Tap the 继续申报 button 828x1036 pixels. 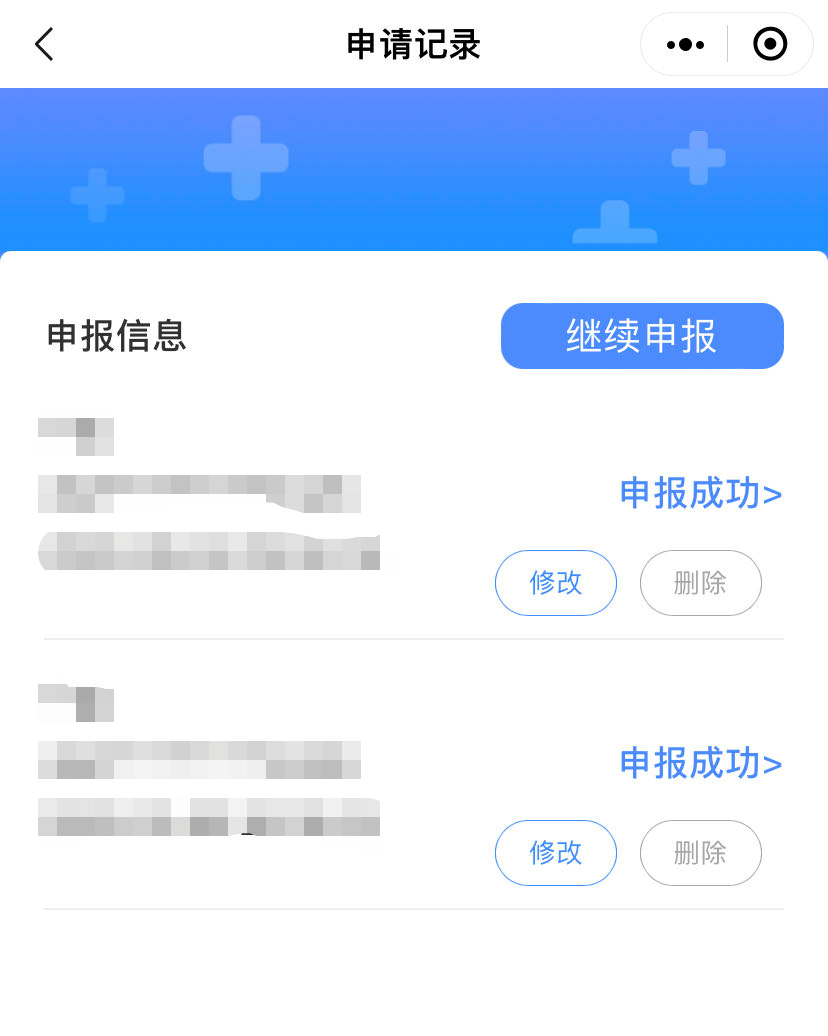click(642, 336)
